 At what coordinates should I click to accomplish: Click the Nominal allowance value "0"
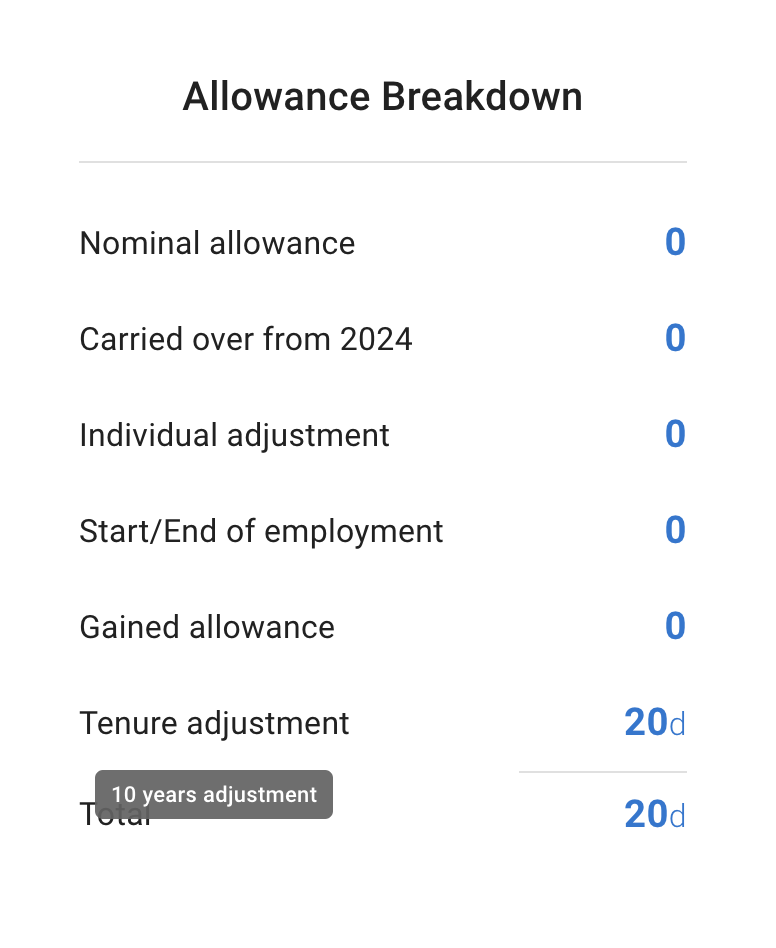coord(675,242)
